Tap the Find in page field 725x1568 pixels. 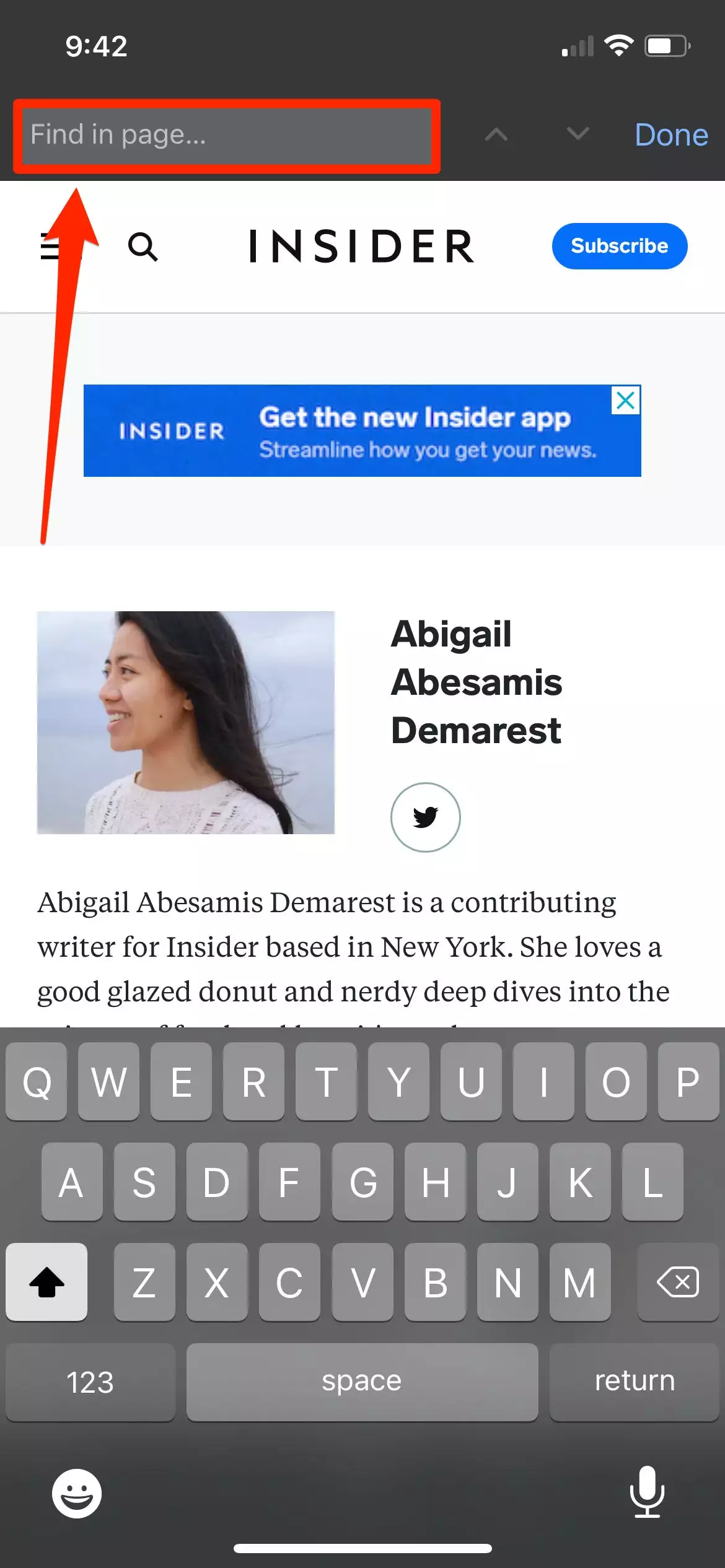pos(226,135)
